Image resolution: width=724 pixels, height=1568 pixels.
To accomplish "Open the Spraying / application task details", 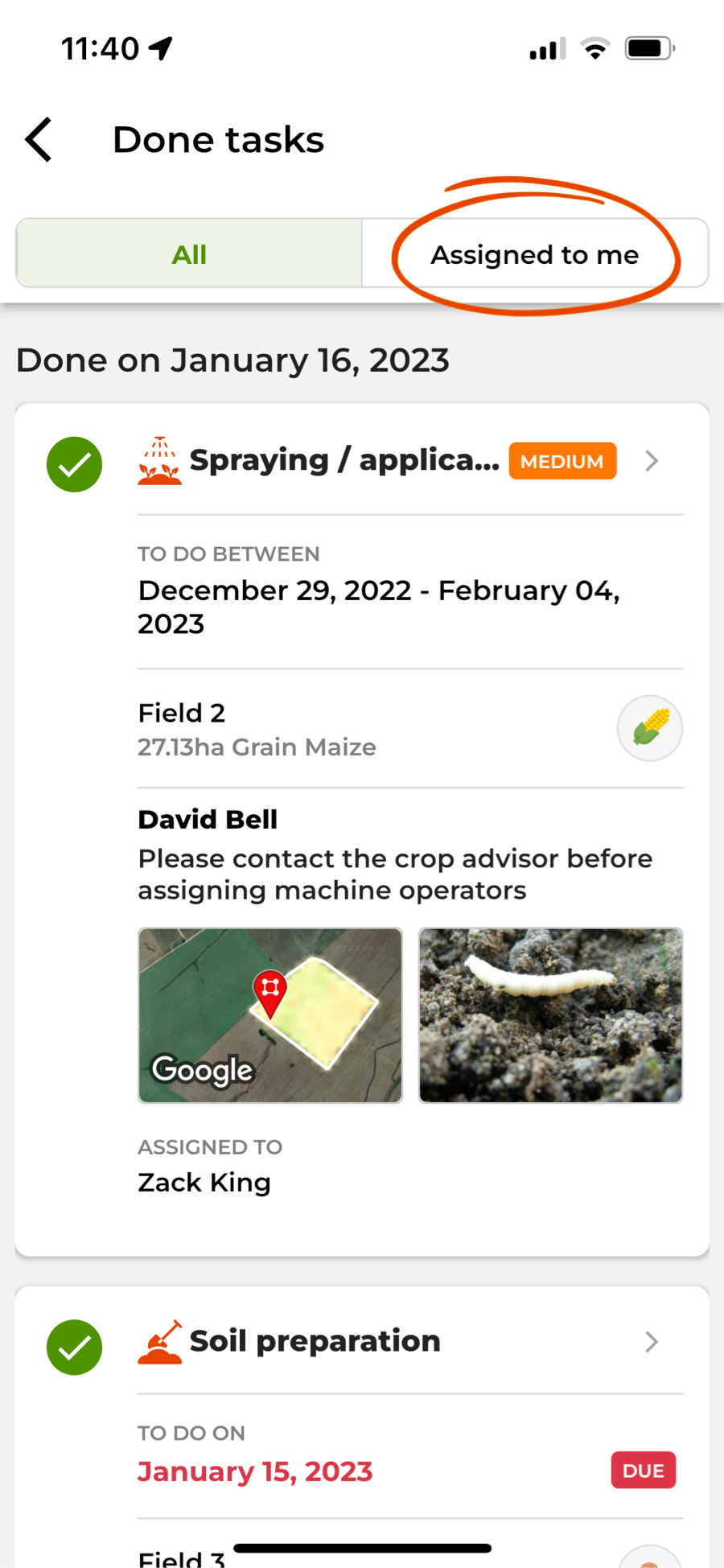I will [651, 461].
